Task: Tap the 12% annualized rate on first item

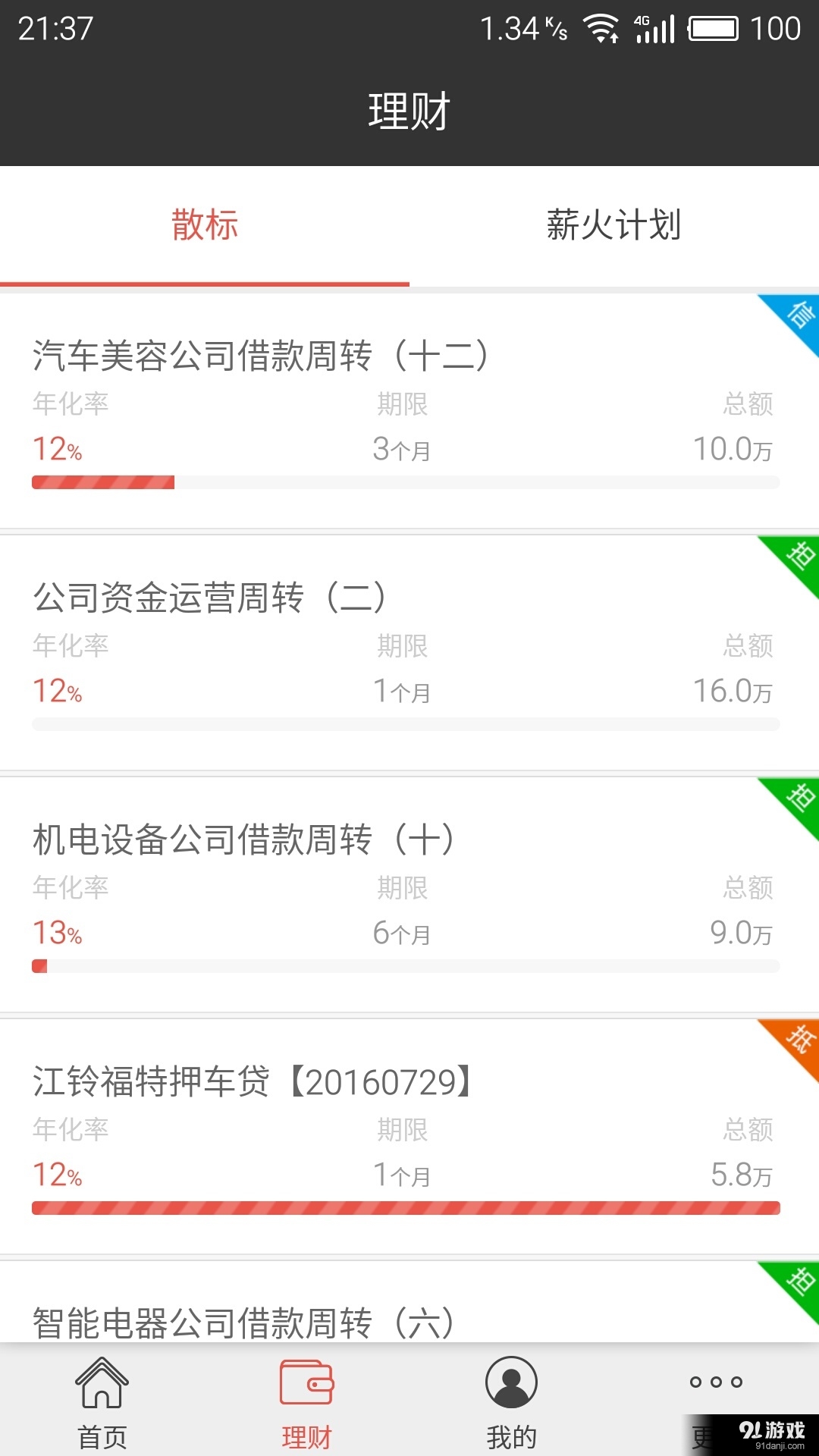Action: tap(56, 449)
